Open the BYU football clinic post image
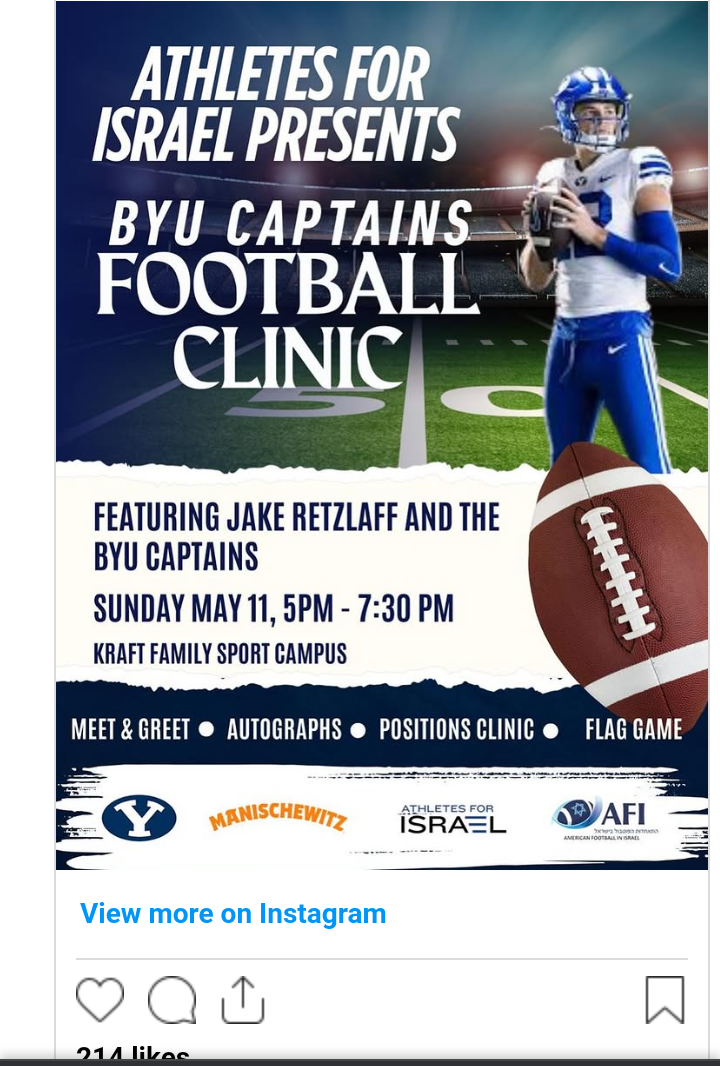The width and height of the screenshot is (720, 1066). point(381,435)
